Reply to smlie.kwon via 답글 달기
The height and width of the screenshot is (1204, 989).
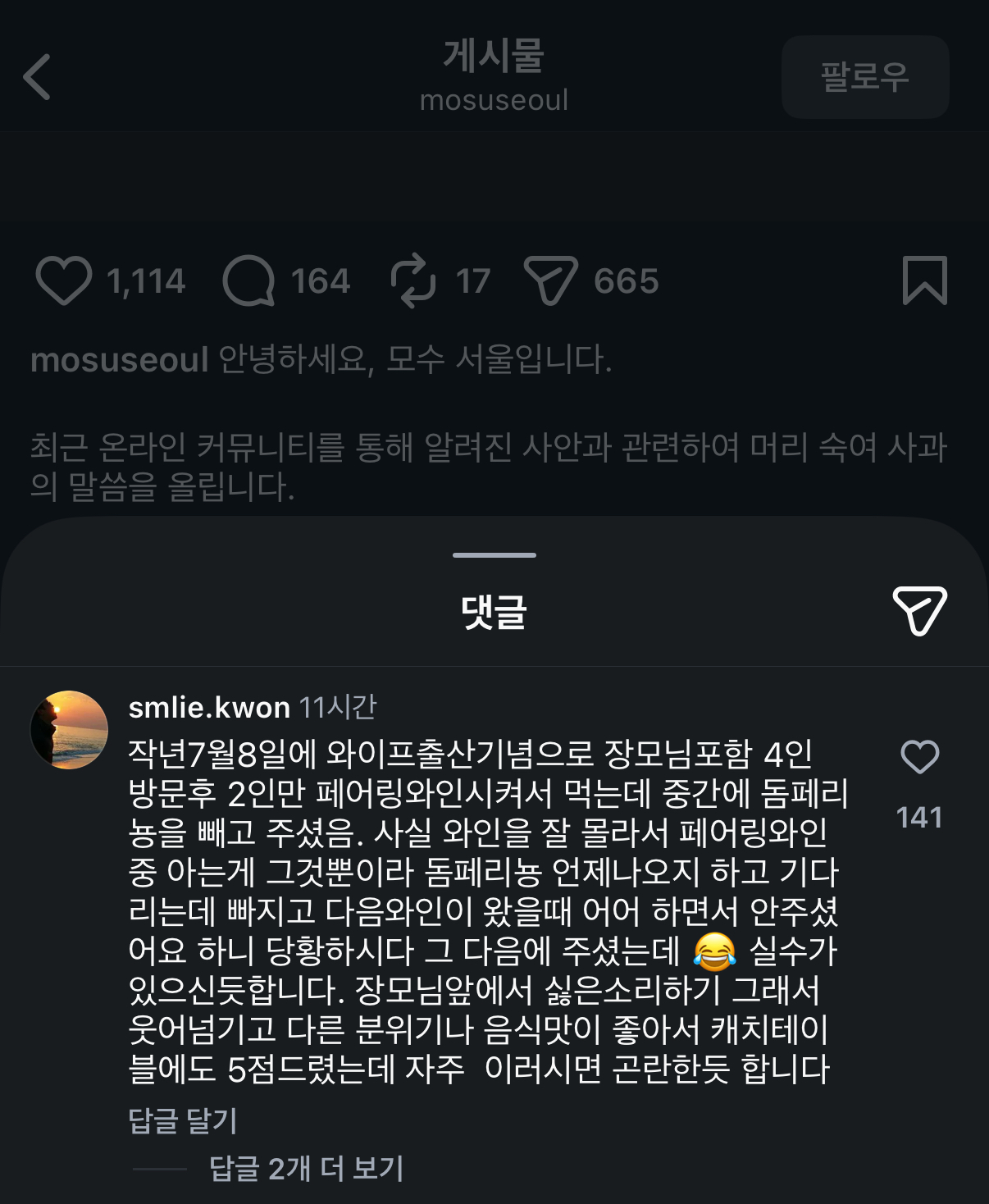click(x=183, y=1120)
